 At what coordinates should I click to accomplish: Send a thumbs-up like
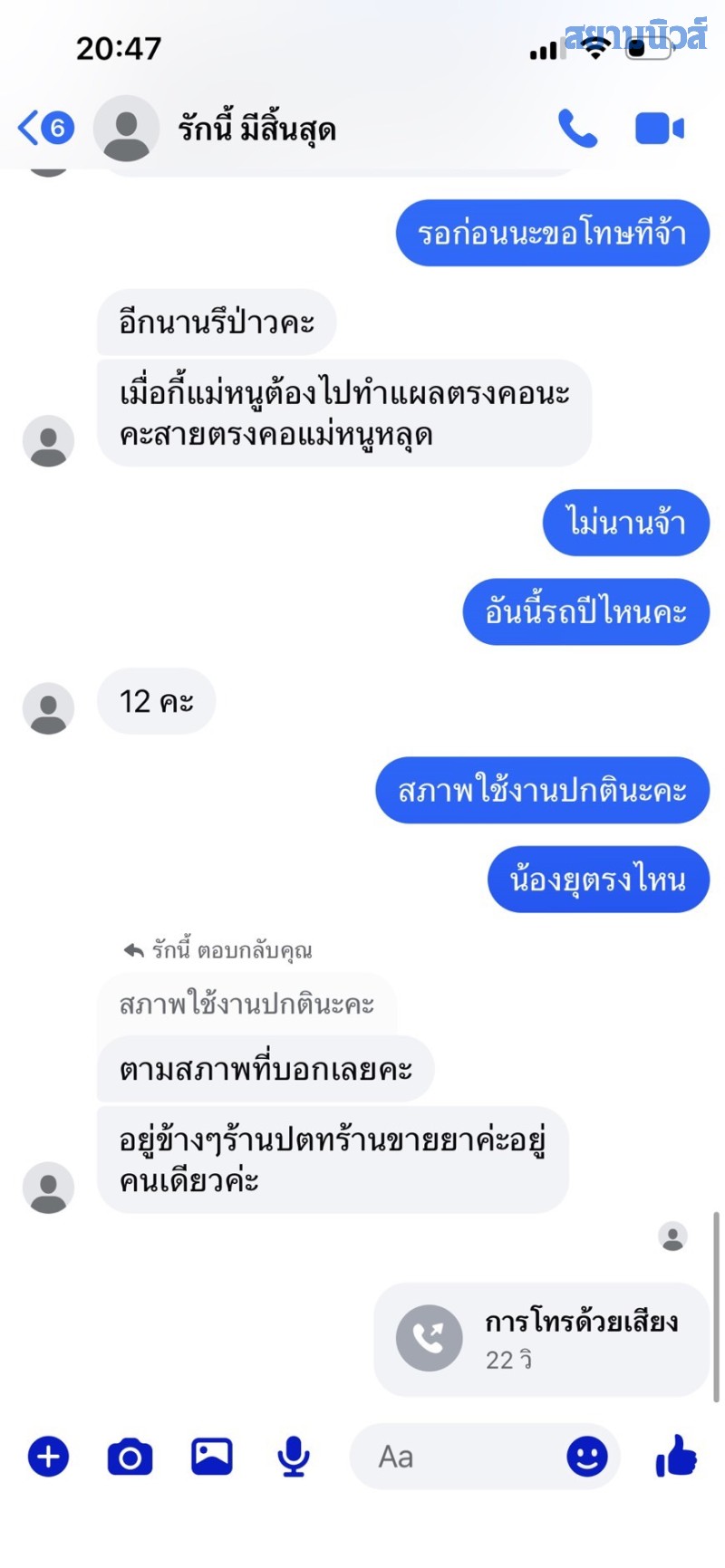(676, 1457)
